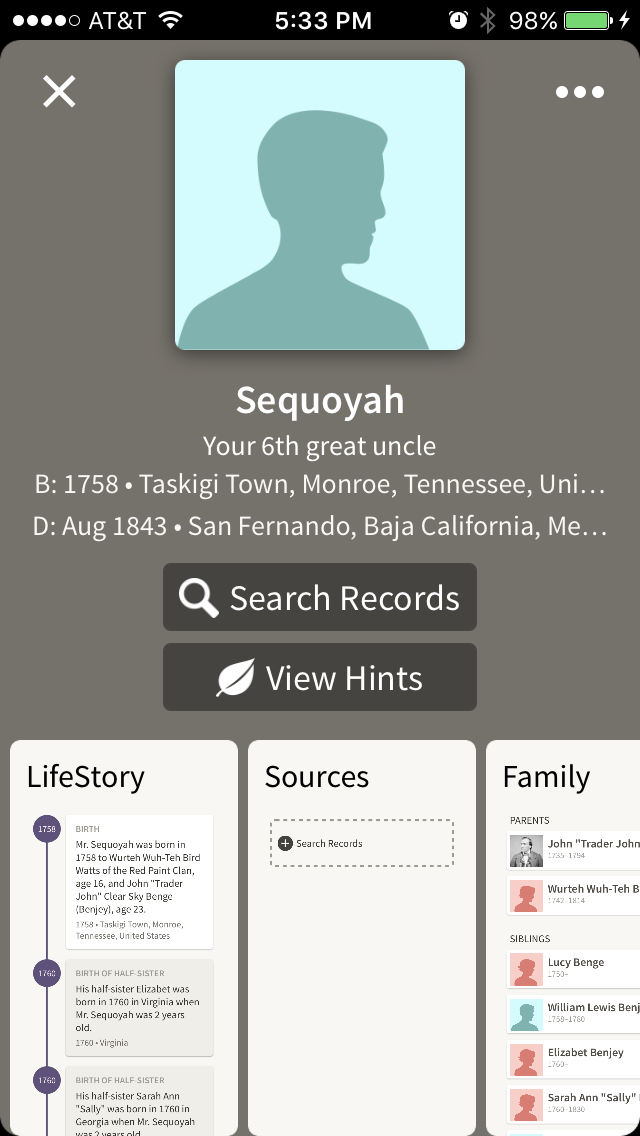This screenshot has width=640, height=1136.
Task: Open sibling Sarah Ann "Sally" entry
Action: (x=573, y=1103)
